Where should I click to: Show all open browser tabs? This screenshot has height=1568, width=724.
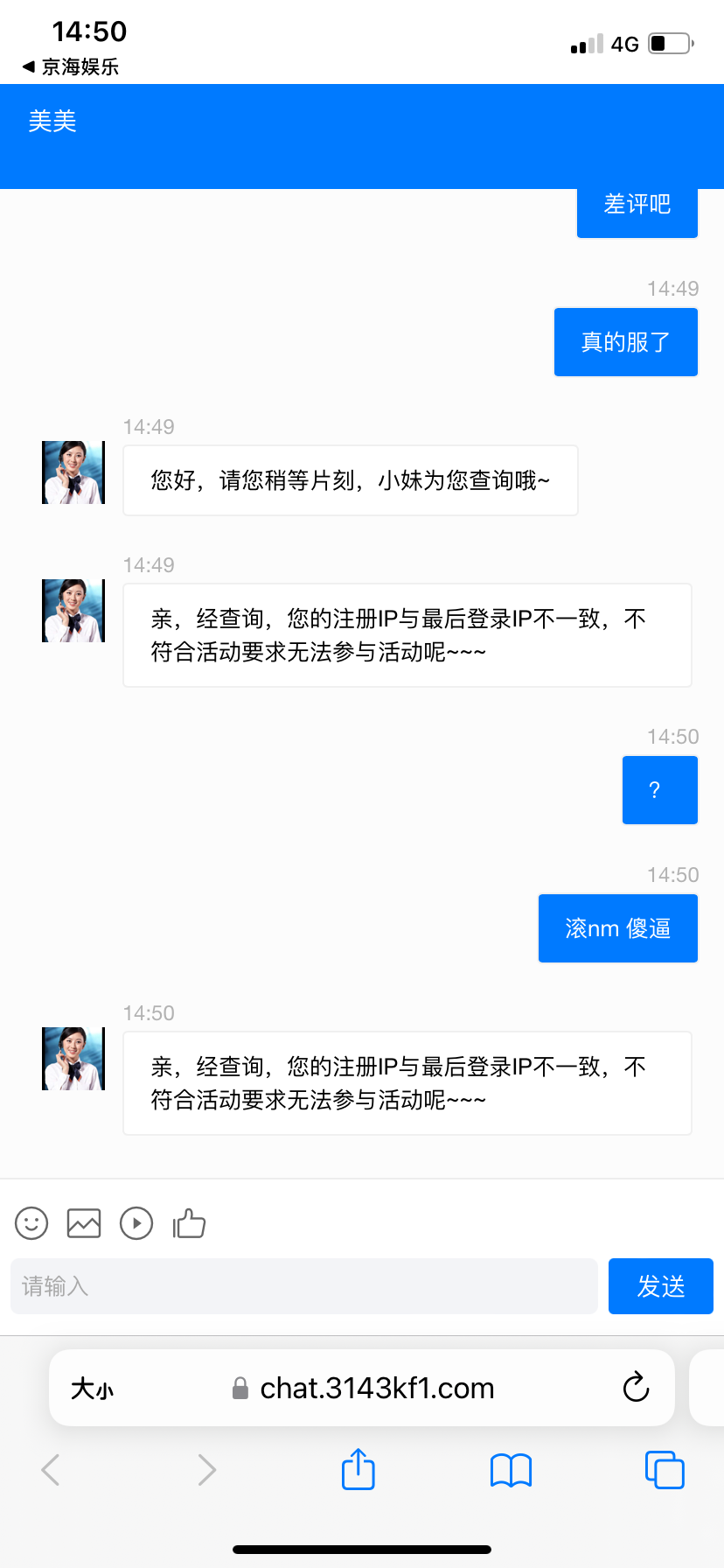coord(665,1470)
